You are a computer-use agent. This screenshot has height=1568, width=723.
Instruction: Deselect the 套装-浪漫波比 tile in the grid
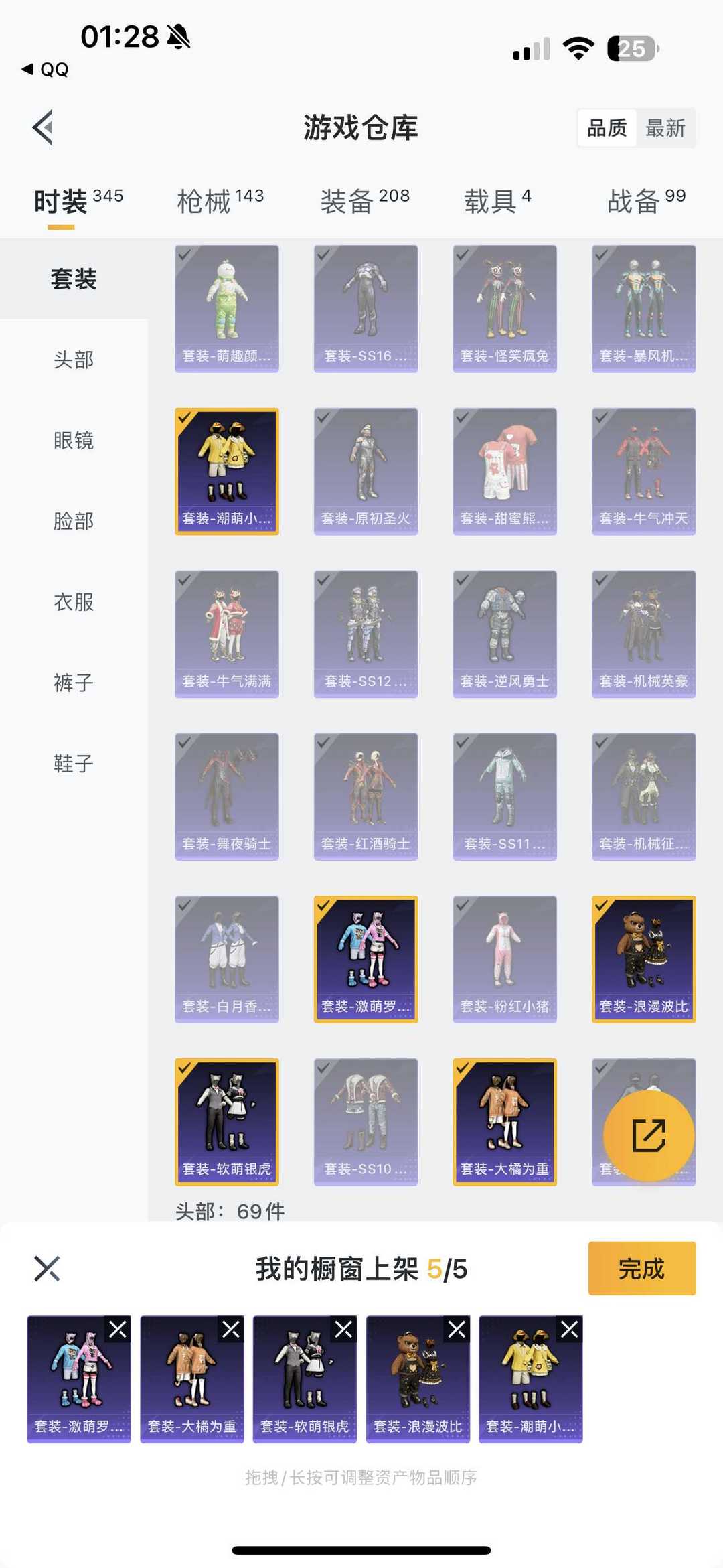(x=643, y=959)
